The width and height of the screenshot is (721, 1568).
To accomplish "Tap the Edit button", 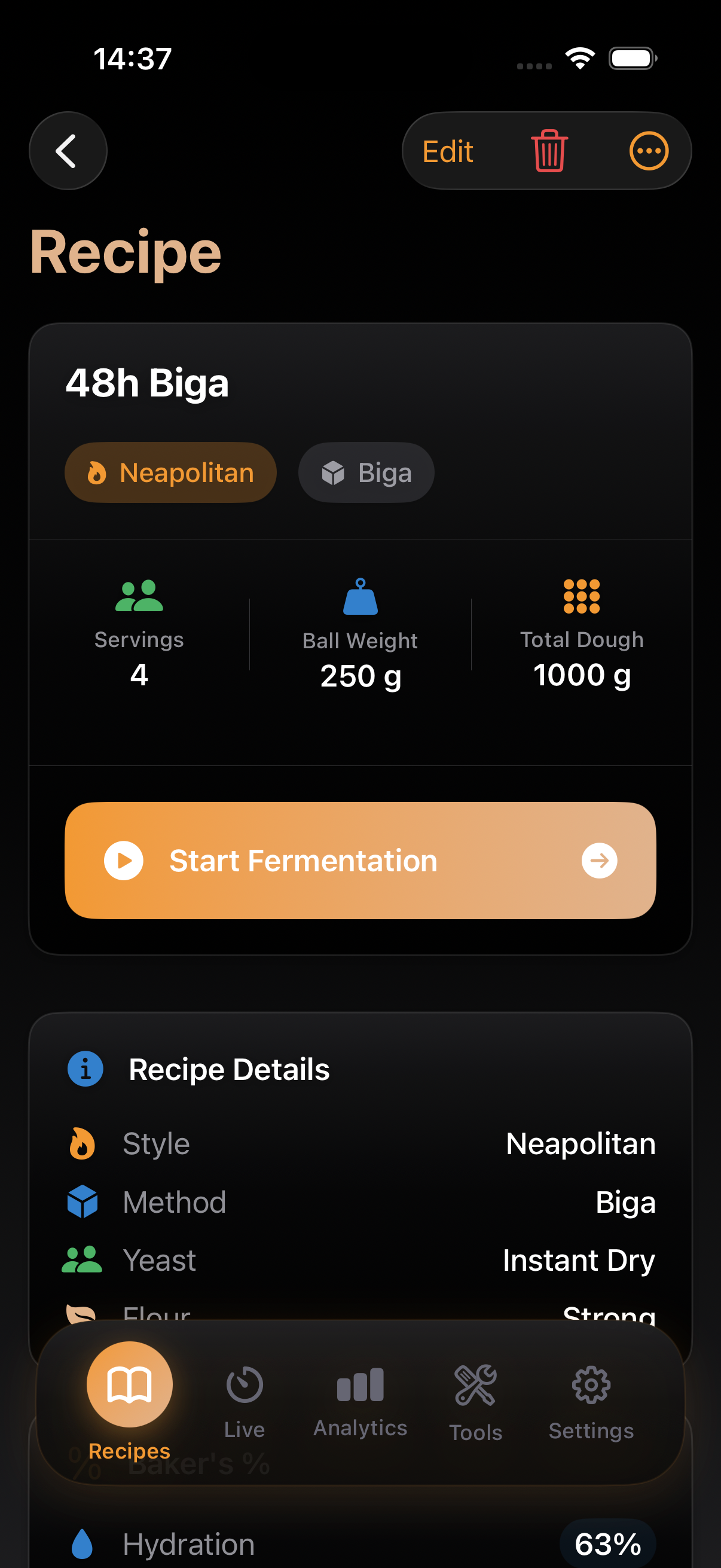I will (448, 151).
